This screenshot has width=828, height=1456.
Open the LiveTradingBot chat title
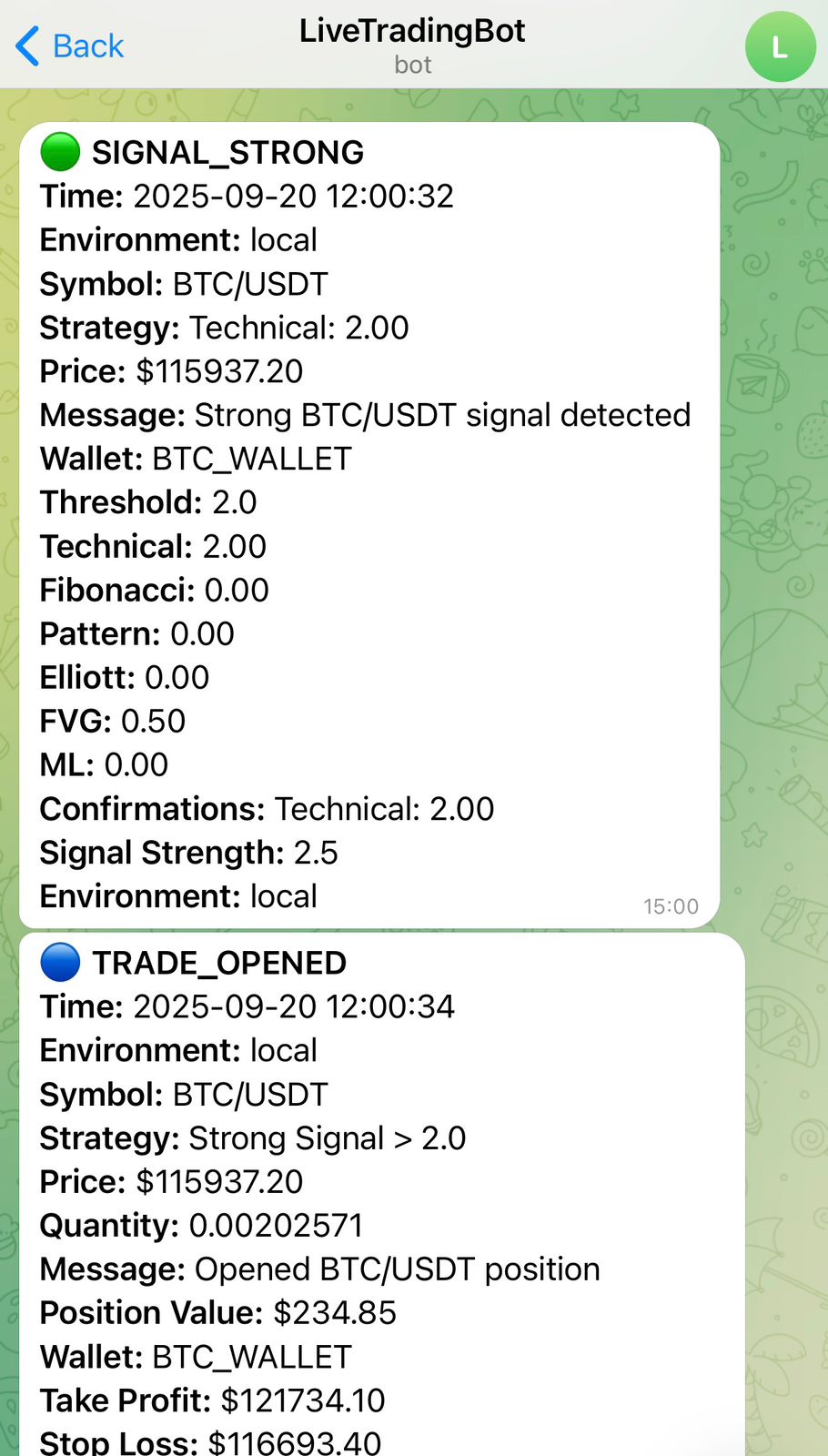pyautogui.click(x=412, y=30)
